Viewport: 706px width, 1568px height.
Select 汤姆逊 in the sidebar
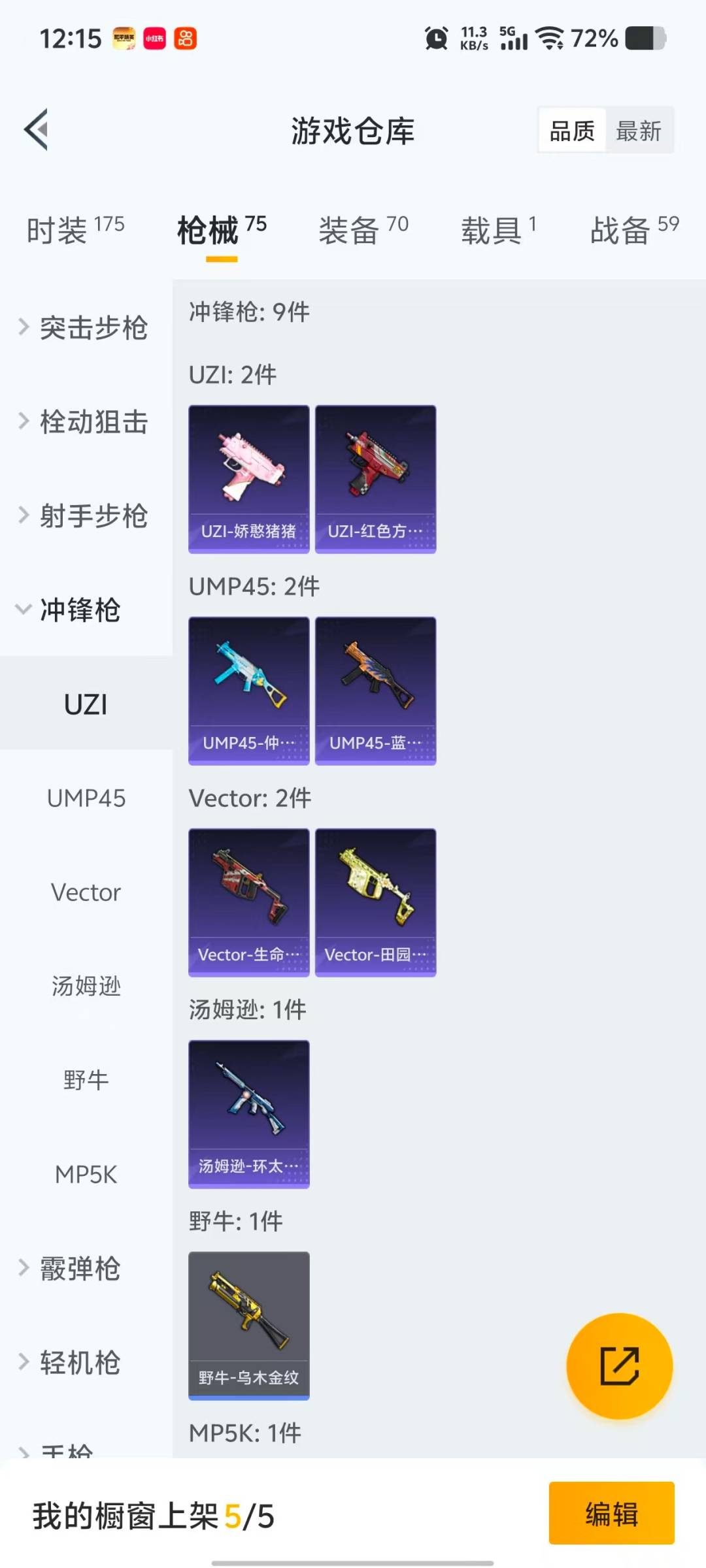tap(86, 986)
